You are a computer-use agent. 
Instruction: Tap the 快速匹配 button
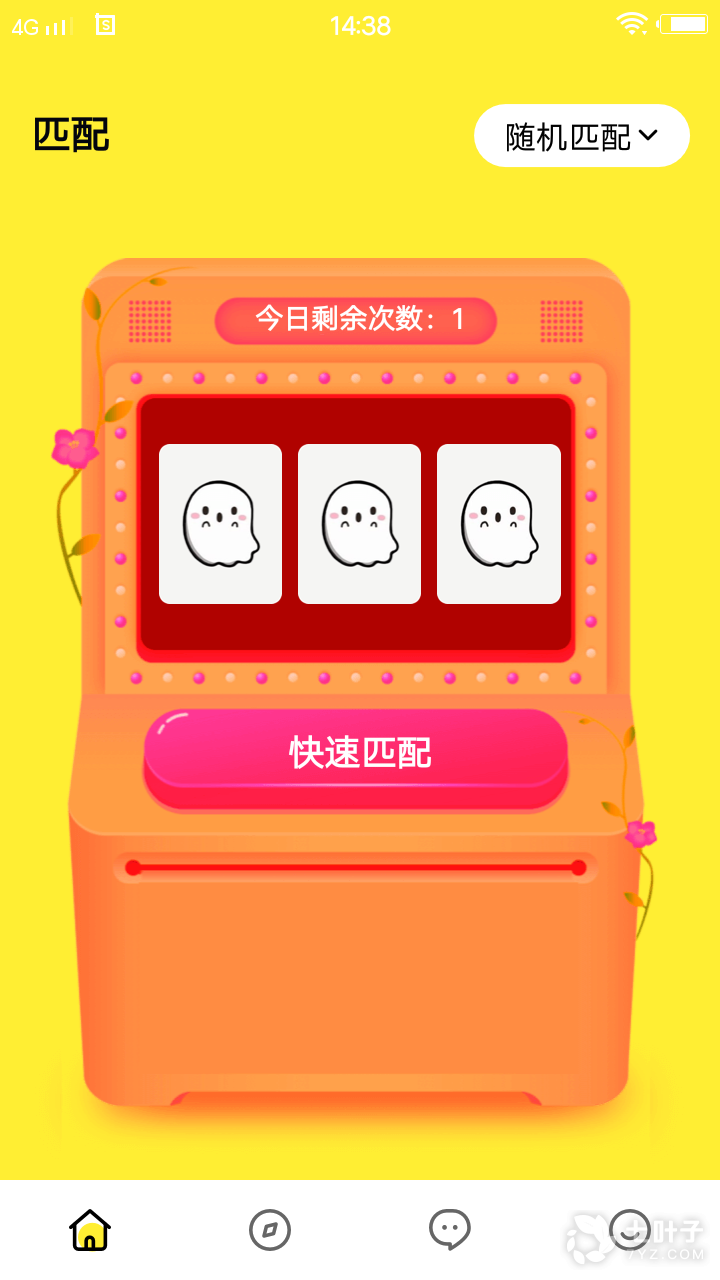click(x=356, y=751)
